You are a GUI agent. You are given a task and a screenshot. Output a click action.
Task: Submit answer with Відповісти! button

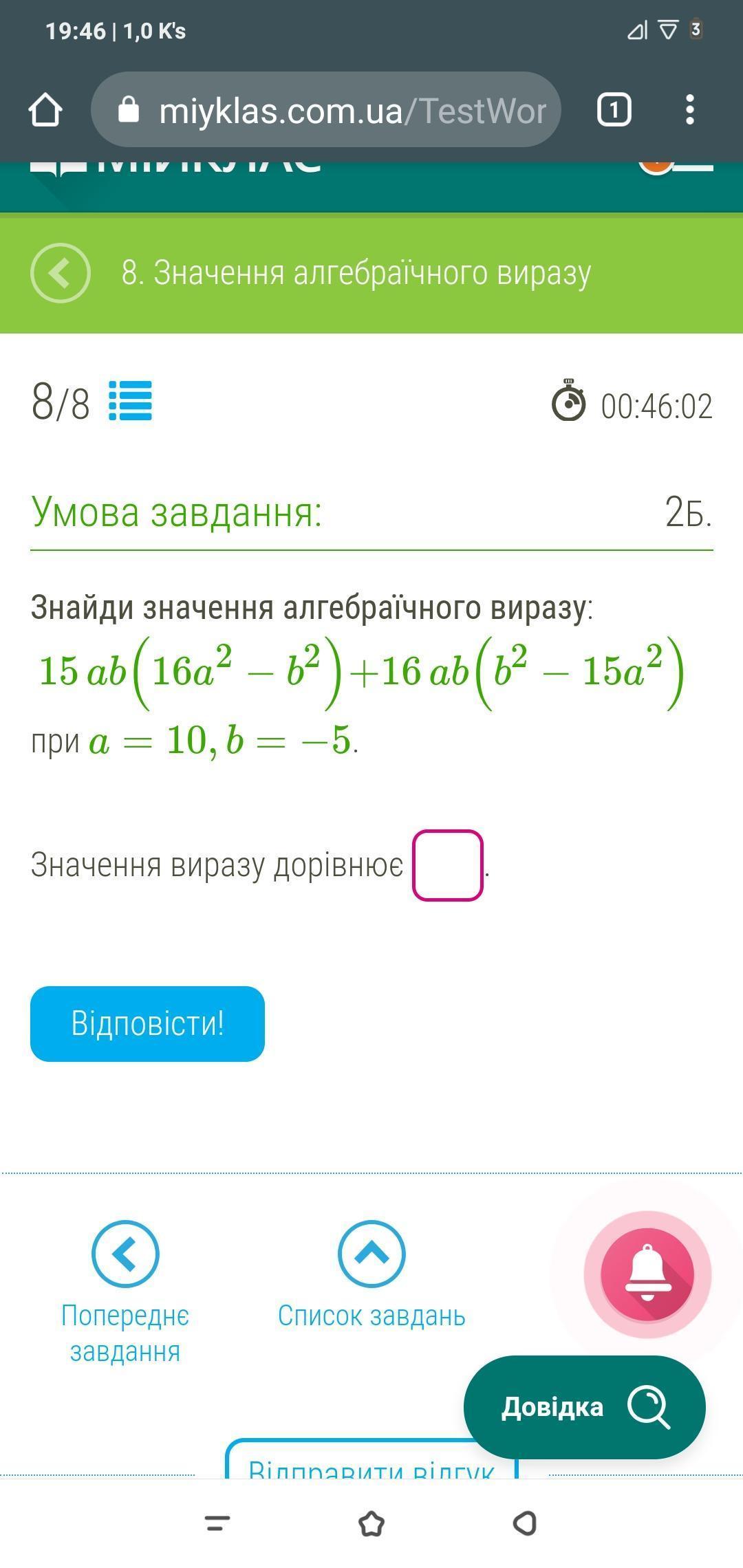coord(147,1024)
